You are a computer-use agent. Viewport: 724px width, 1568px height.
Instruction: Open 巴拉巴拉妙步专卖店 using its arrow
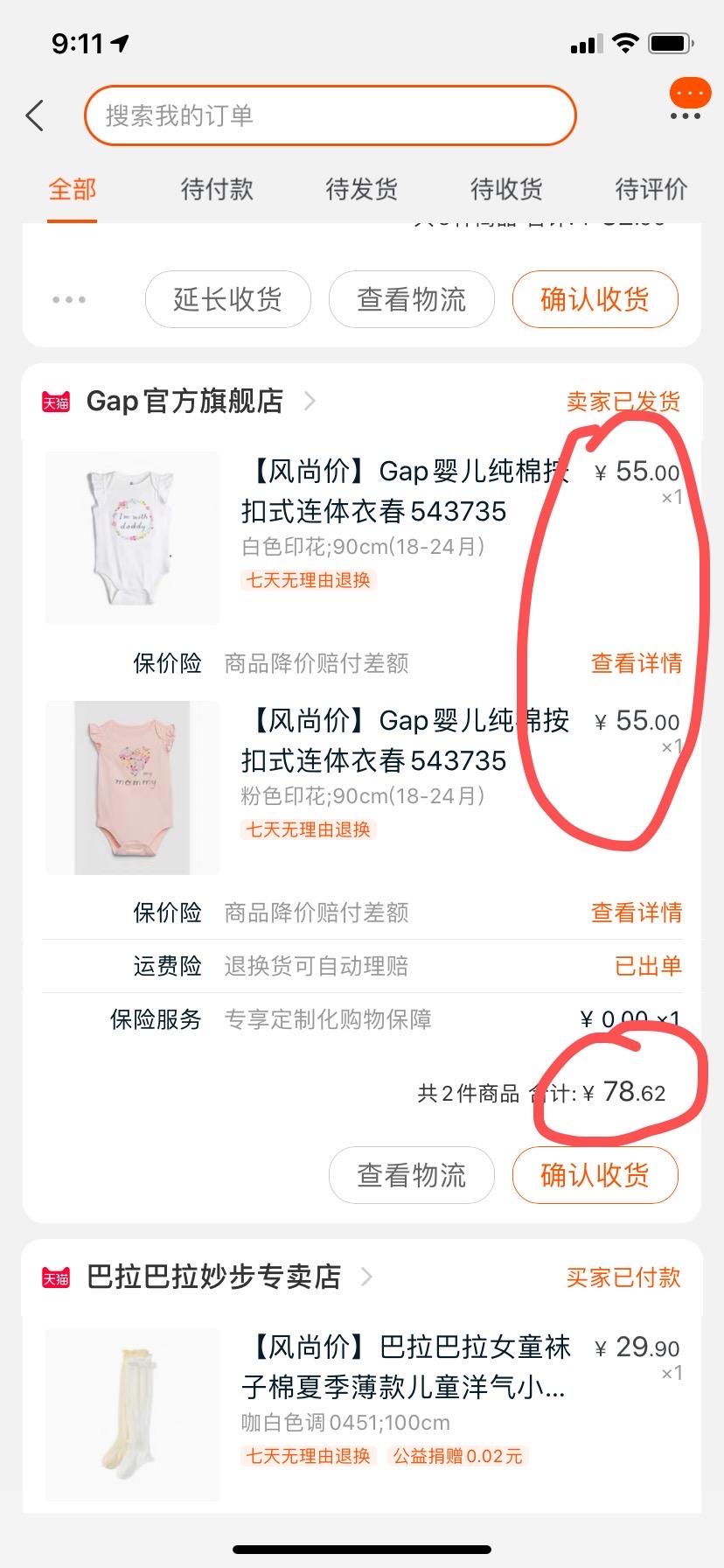(x=366, y=1277)
